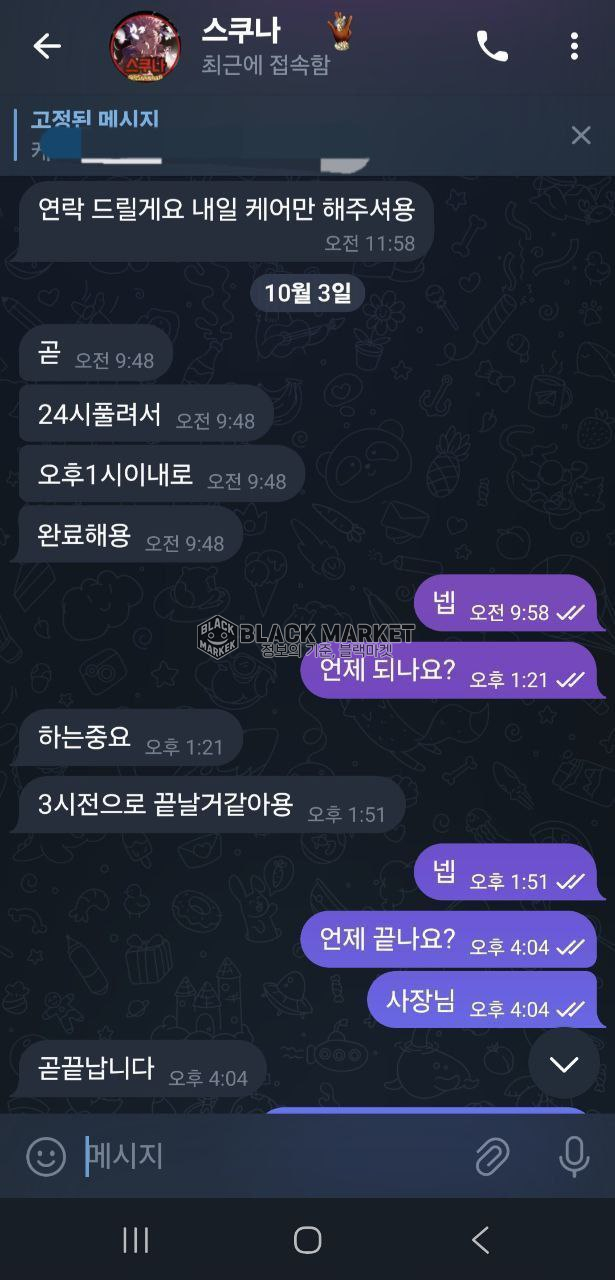Open the emoji picker
Screen dimensions: 615x1280
pos(45,1157)
